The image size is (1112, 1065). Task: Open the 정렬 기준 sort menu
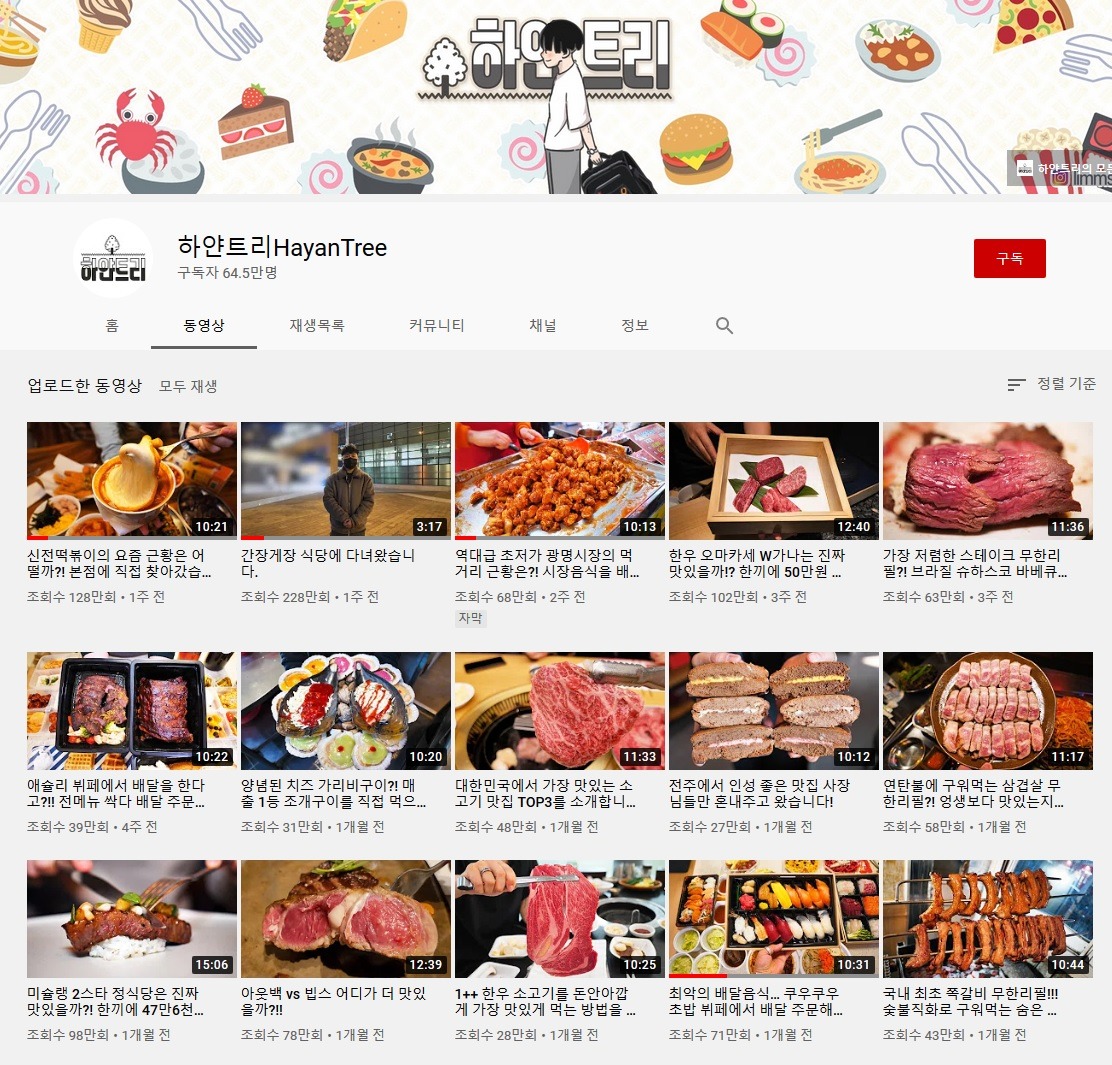coord(1051,384)
